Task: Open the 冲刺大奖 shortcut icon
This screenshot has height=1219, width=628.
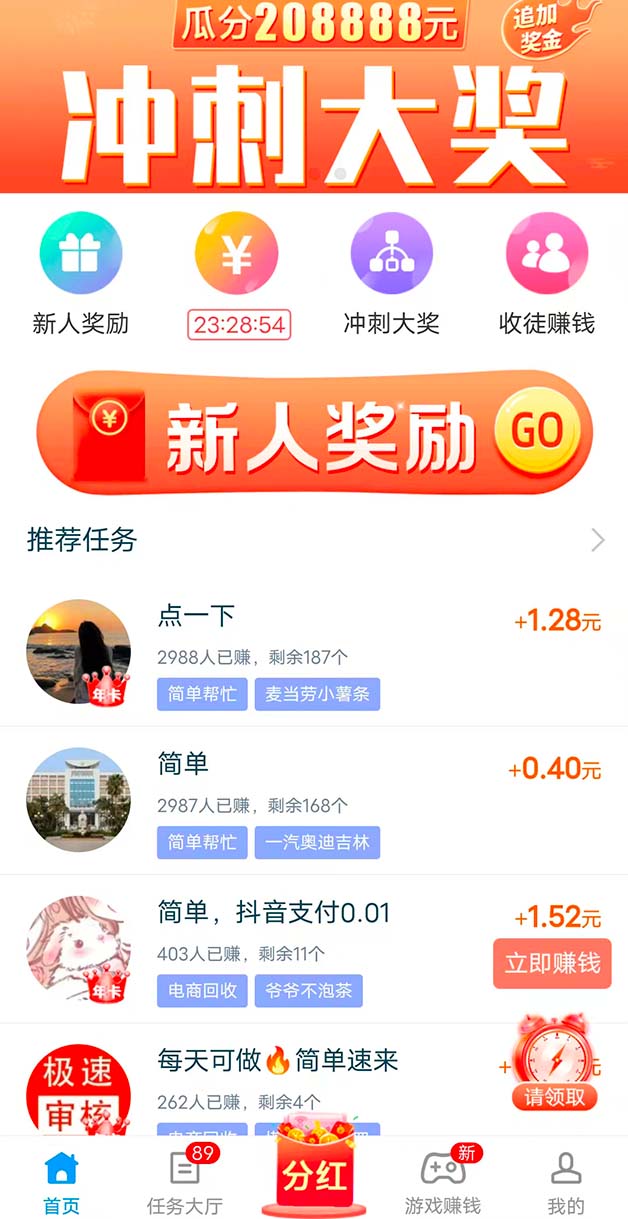Action: [391, 254]
